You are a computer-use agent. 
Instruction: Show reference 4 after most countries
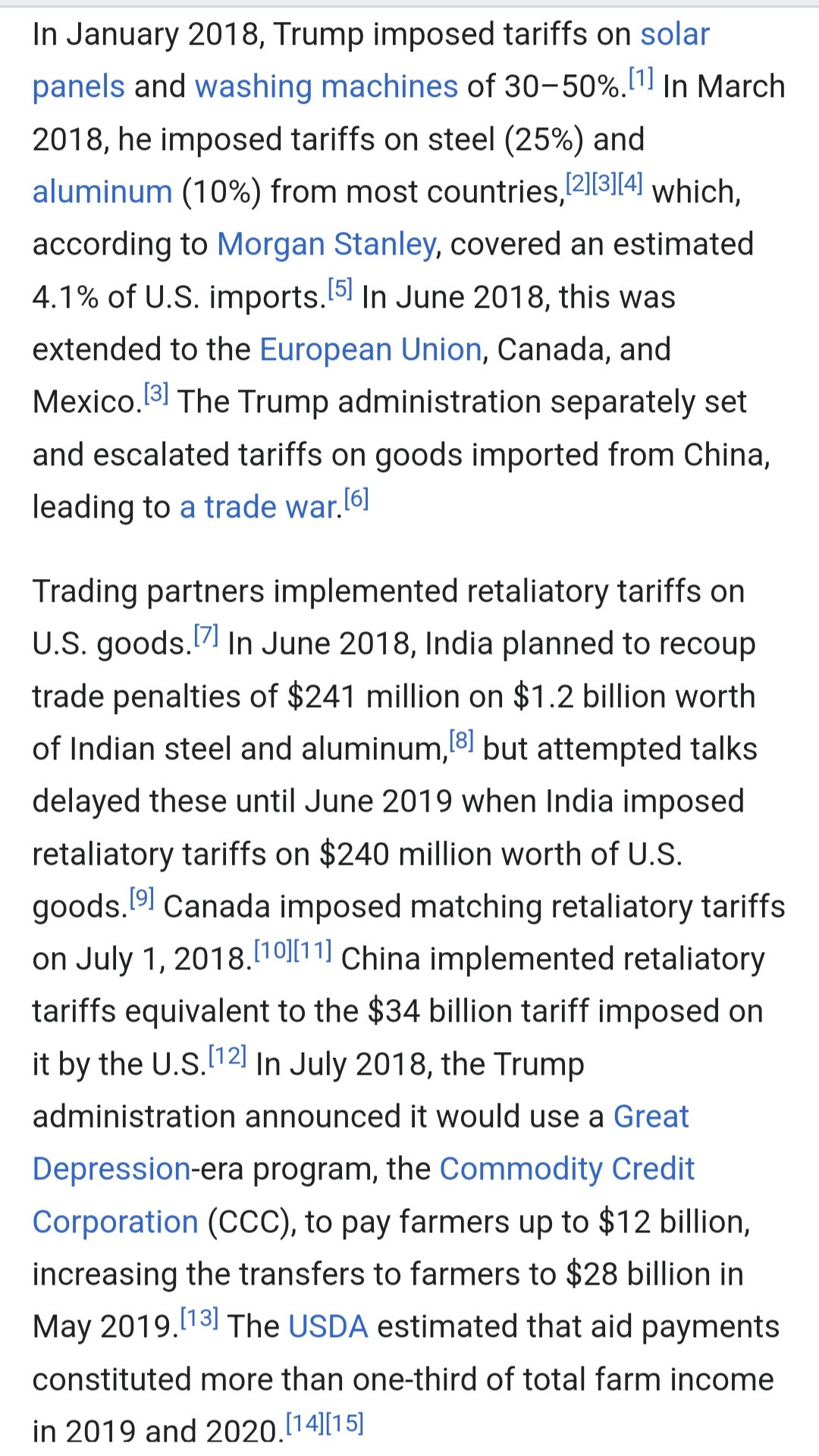630,183
